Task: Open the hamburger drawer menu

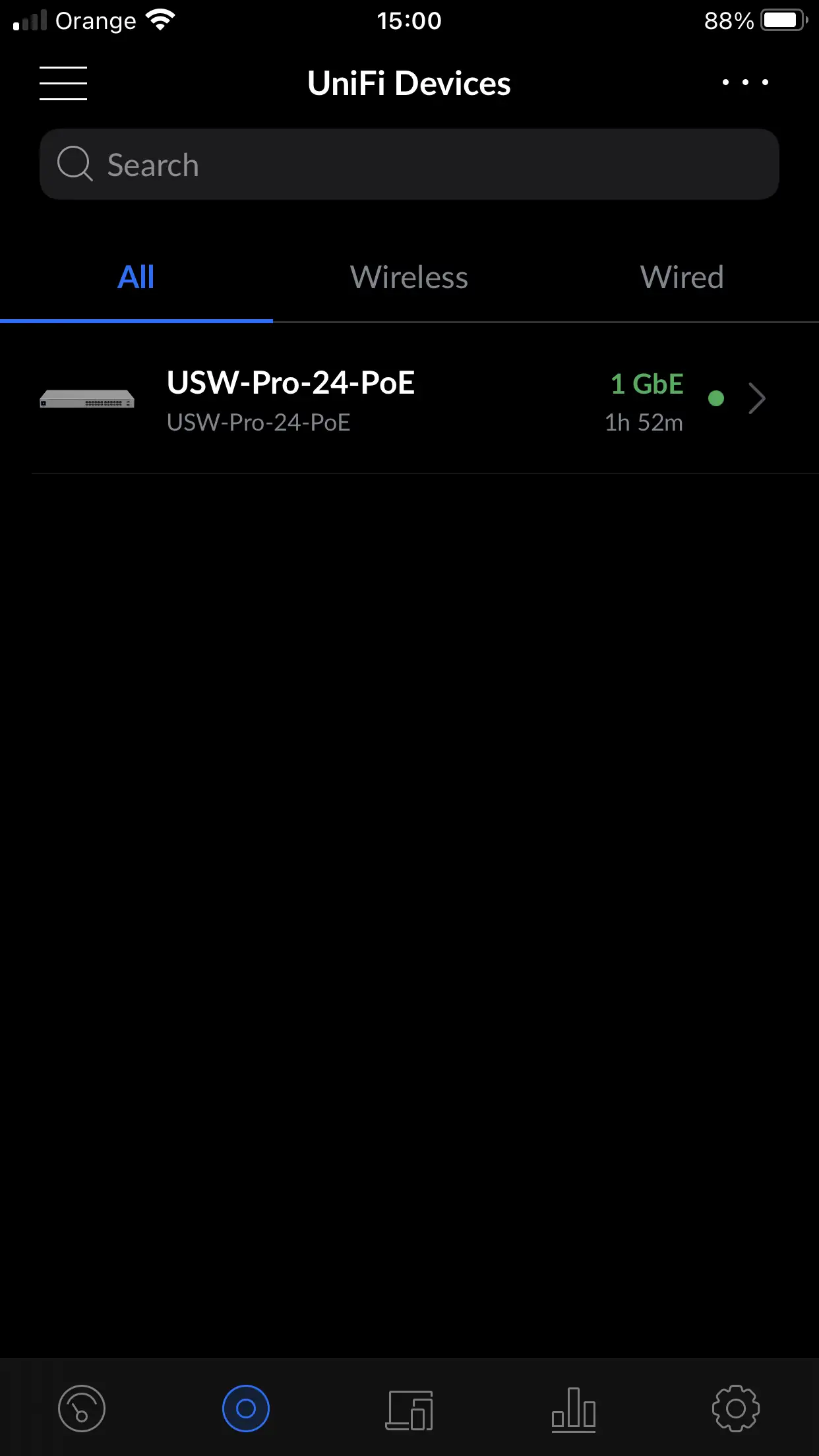Action: pyautogui.click(x=63, y=83)
